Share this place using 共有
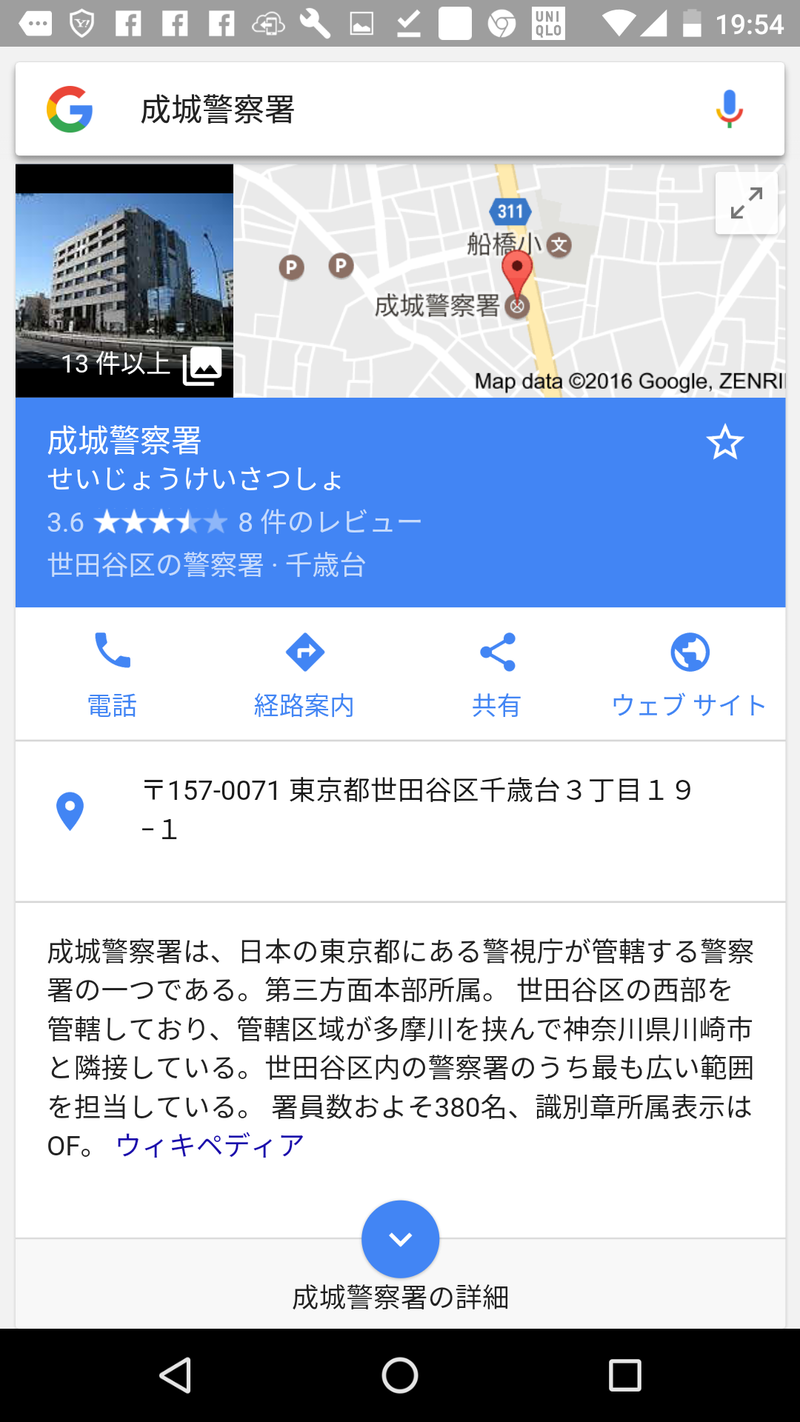The width and height of the screenshot is (800, 1422). 497,674
